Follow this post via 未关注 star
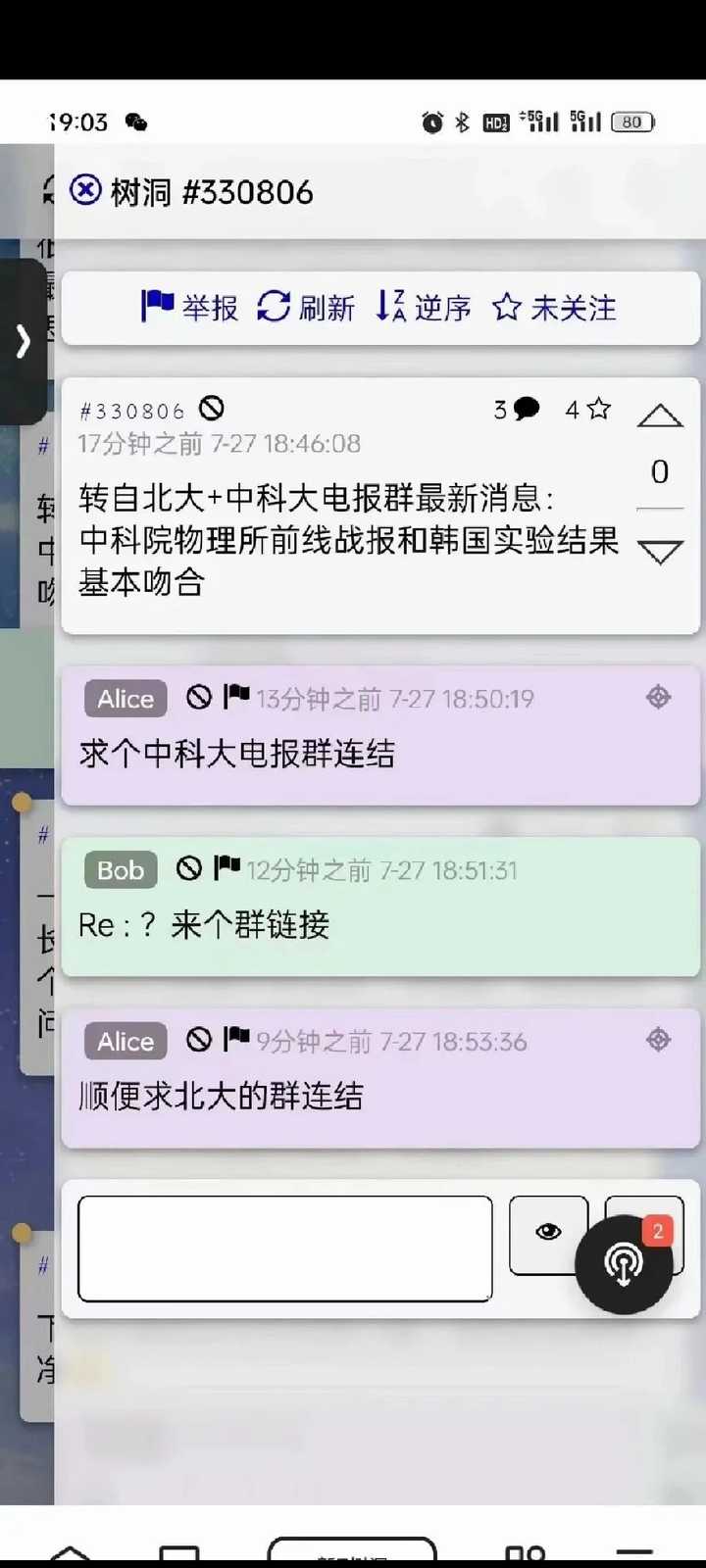Screen dimensions: 706x1568 point(555,308)
